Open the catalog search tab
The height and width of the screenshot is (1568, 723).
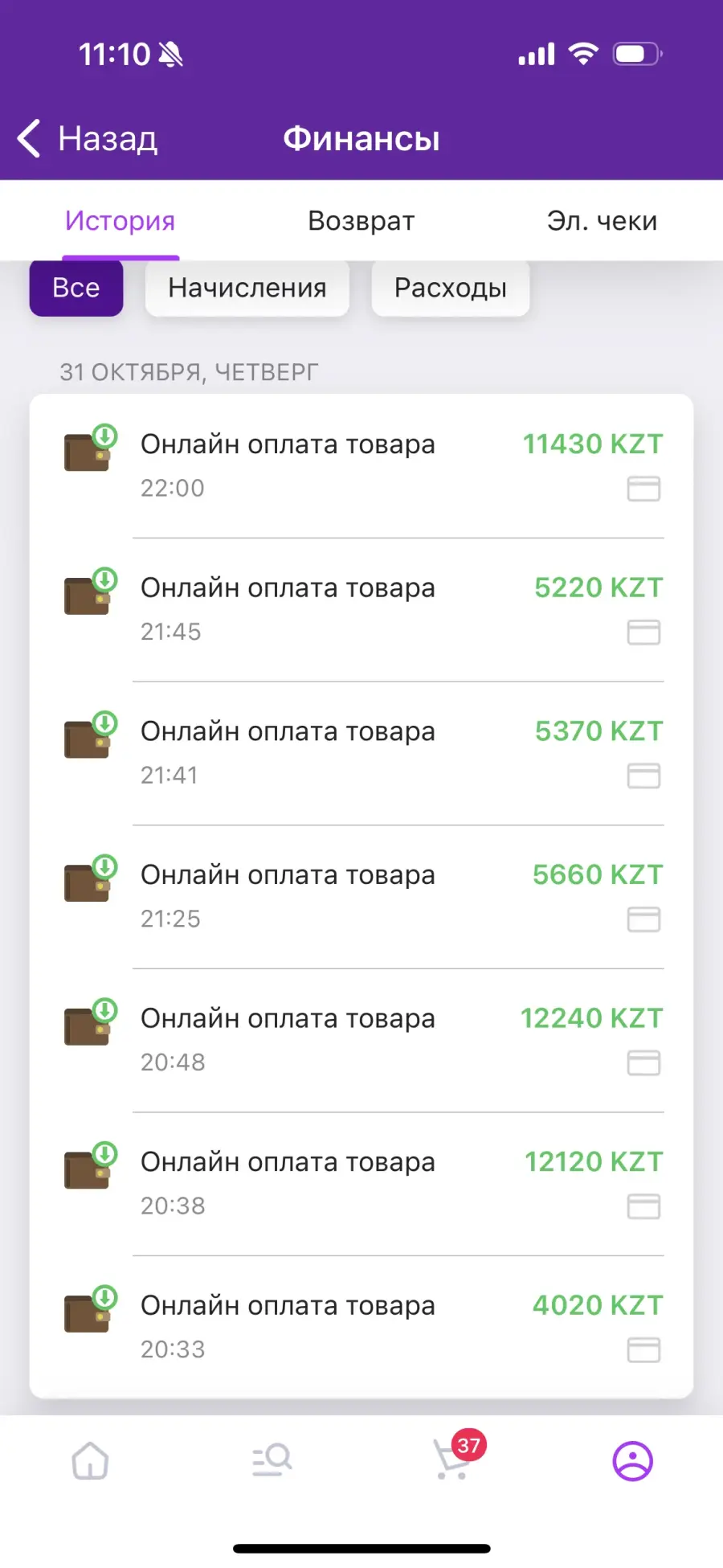pos(272,1460)
